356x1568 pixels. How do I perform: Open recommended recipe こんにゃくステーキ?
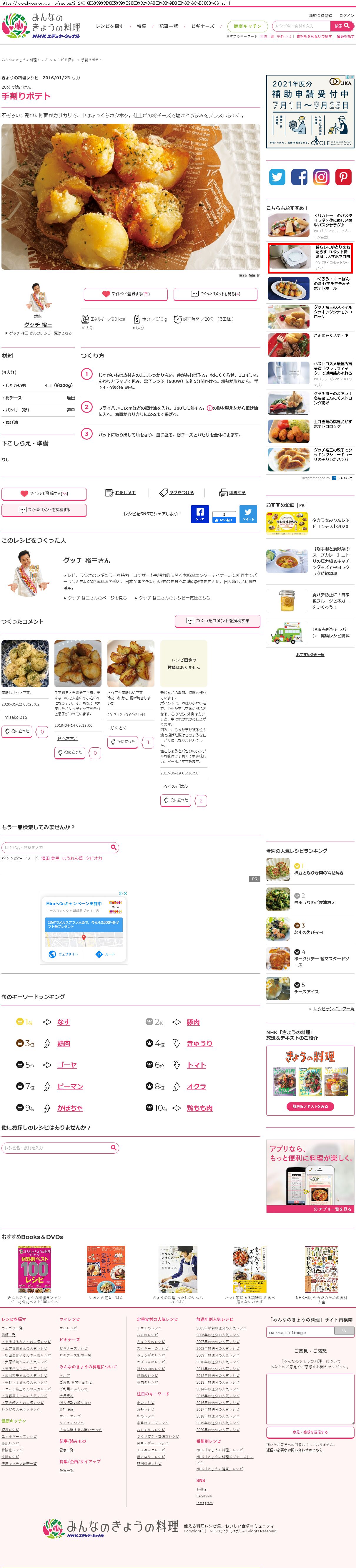pos(331,335)
